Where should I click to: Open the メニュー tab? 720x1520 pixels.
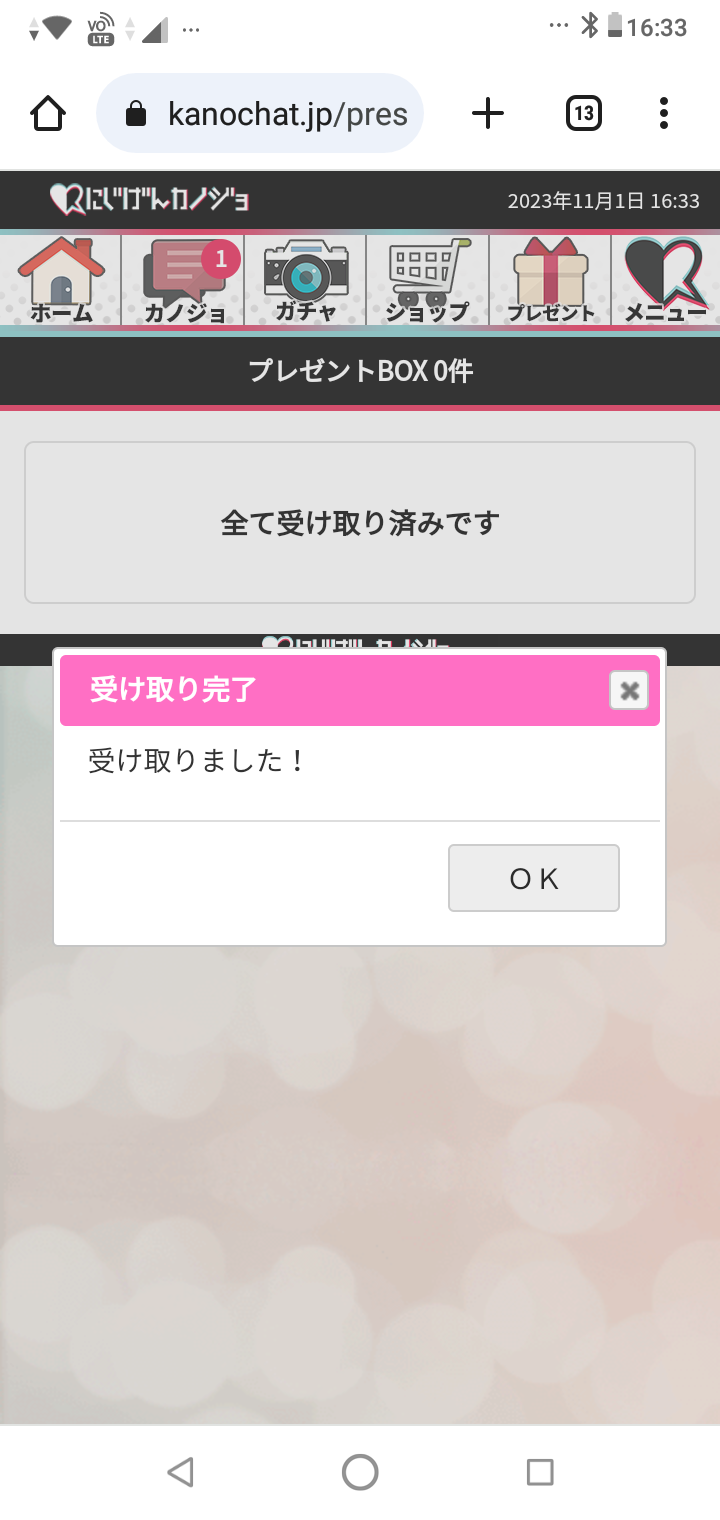tap(666, 280)
